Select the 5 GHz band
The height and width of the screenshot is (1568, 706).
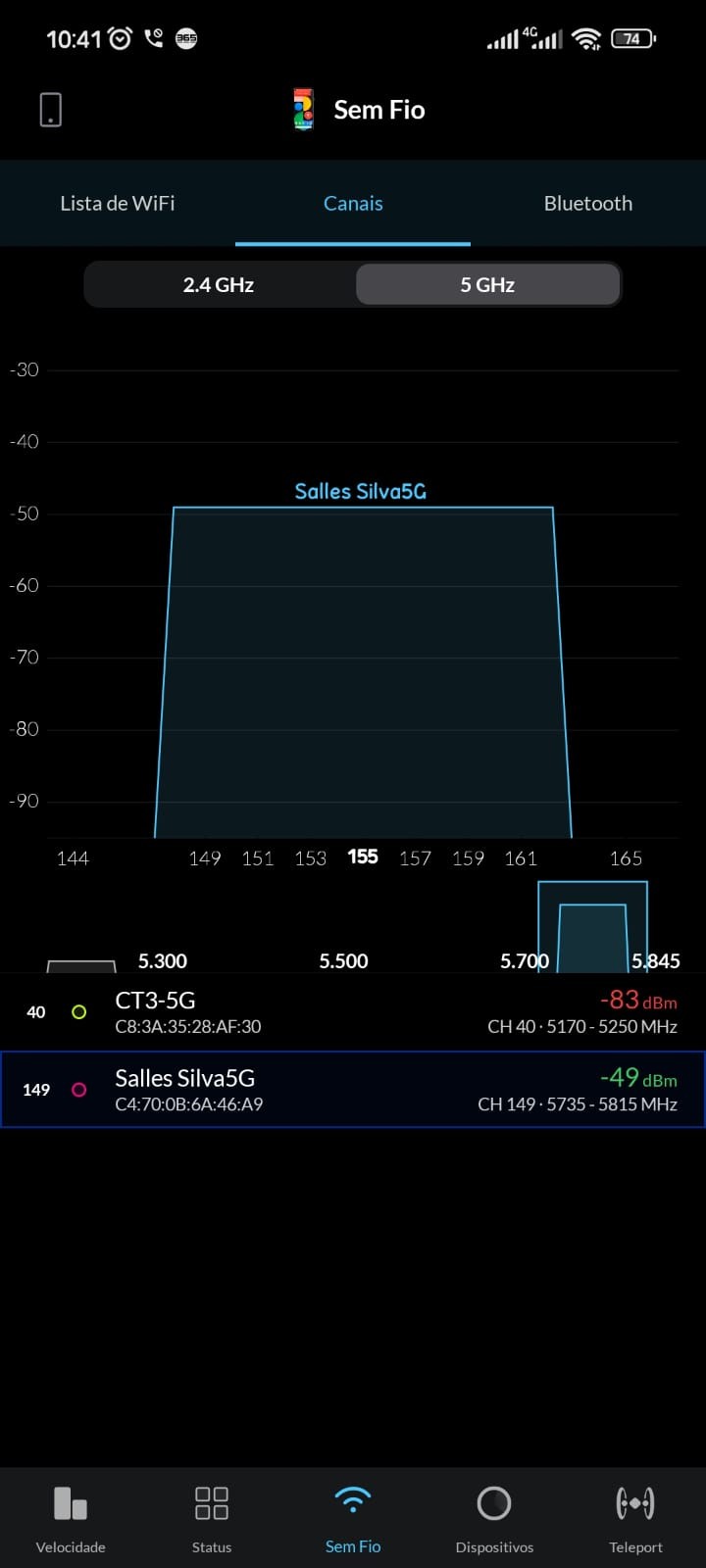[487, 285]
